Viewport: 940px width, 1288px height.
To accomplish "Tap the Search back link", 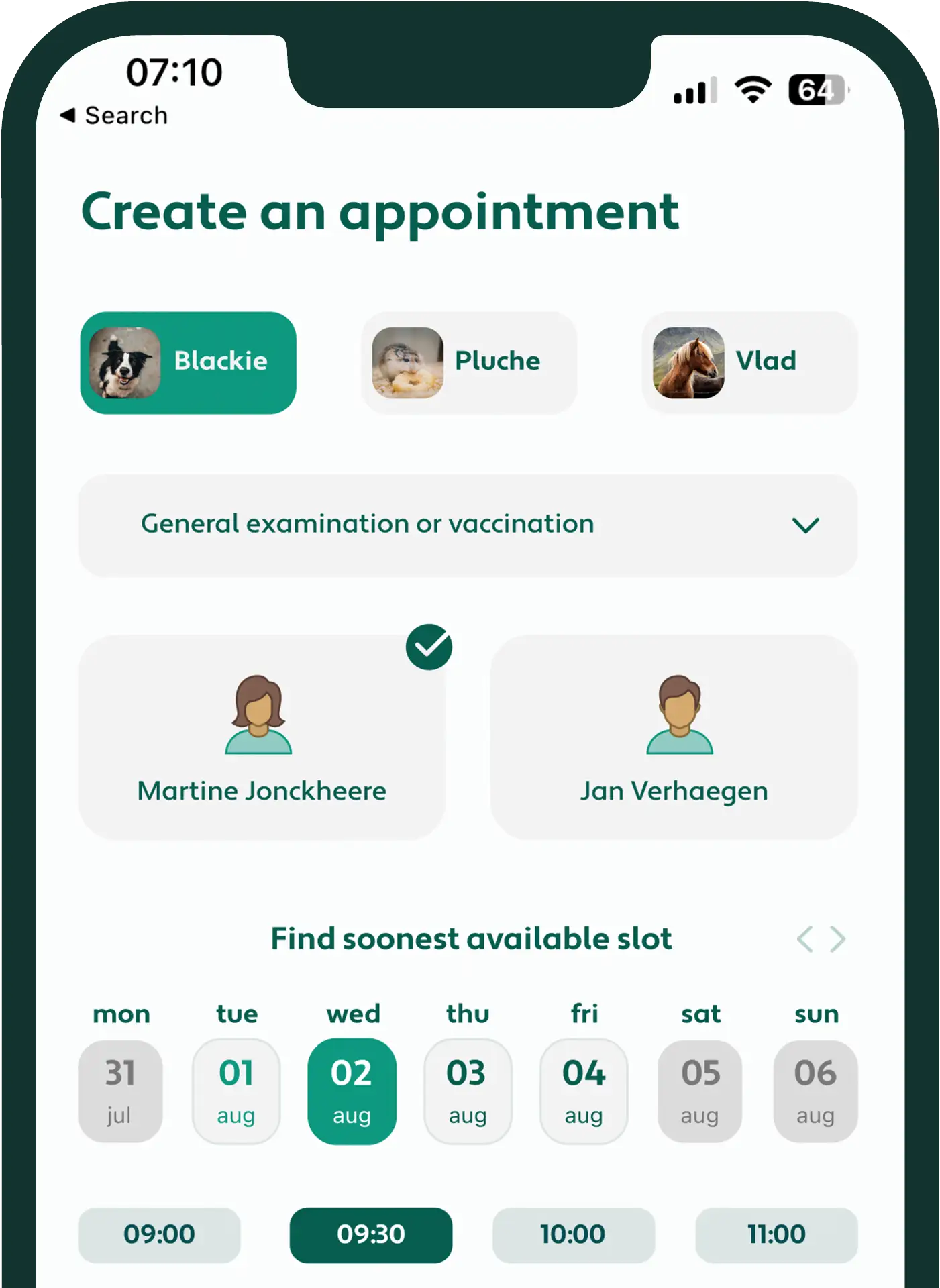I will 115,115.
